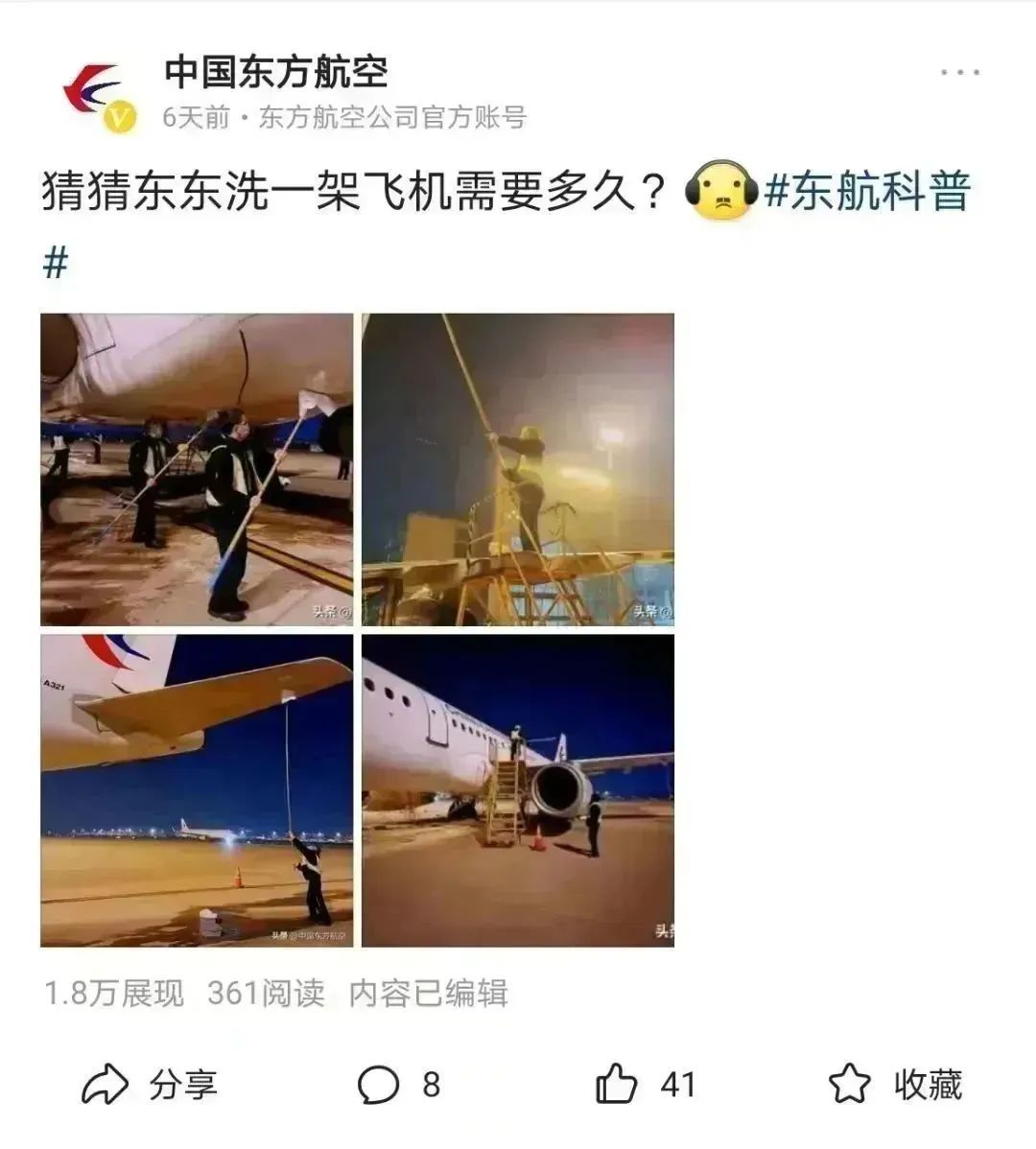Tap the 中国东方航空 account name
Viewport: 1036px width, 1149px height.
pos(276,72)
